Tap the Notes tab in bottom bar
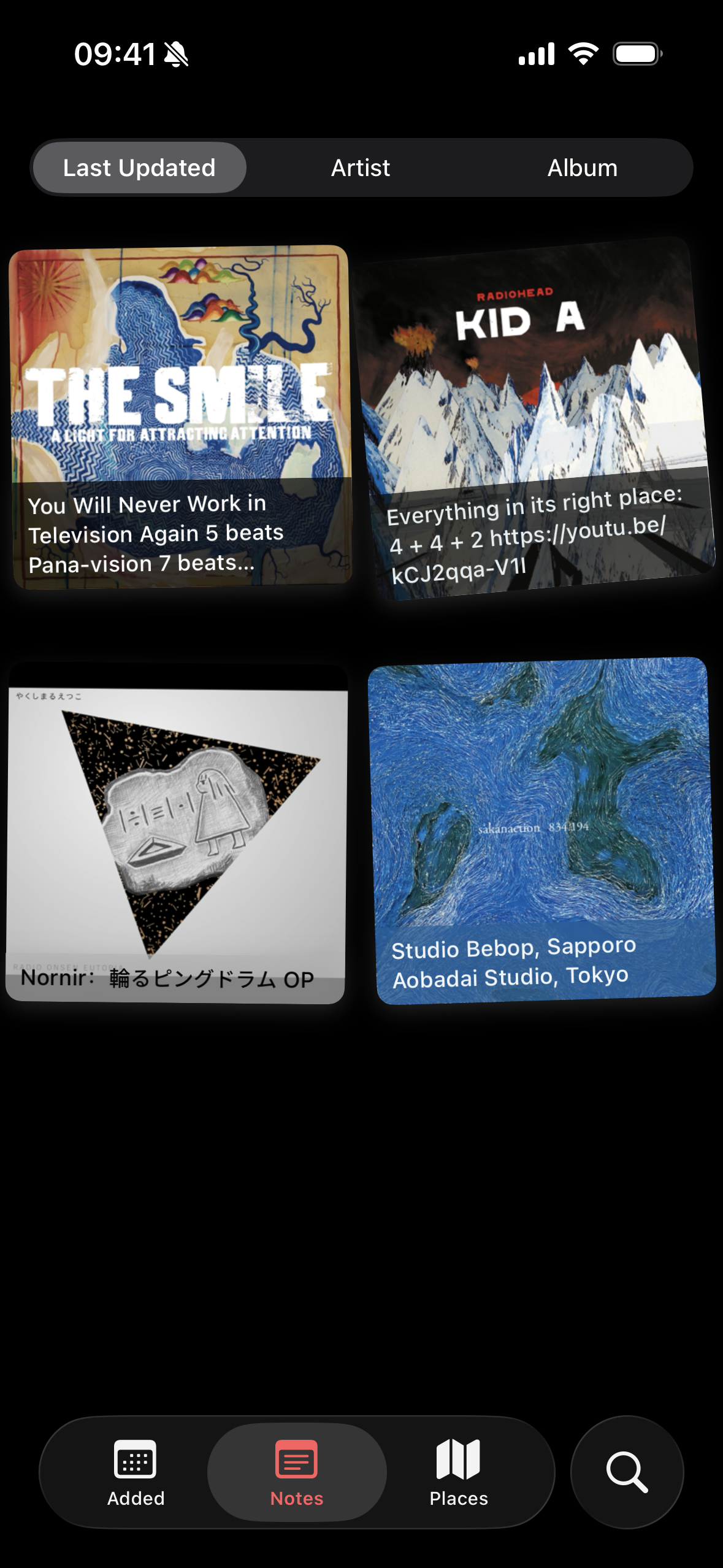Screen dimensions: 723x1568 coord(297,1472)
